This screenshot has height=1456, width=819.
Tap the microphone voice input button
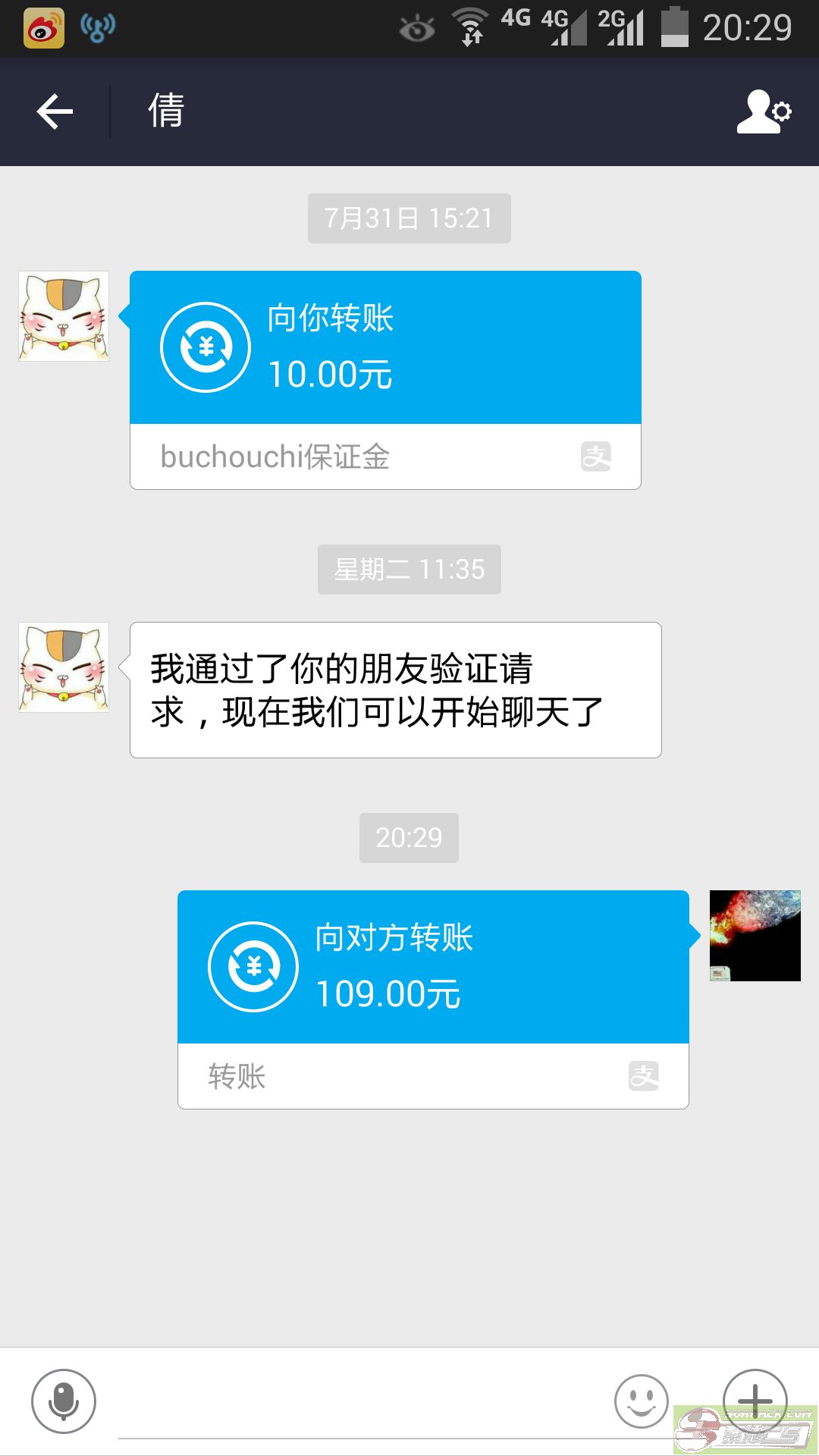point(64,1401)
